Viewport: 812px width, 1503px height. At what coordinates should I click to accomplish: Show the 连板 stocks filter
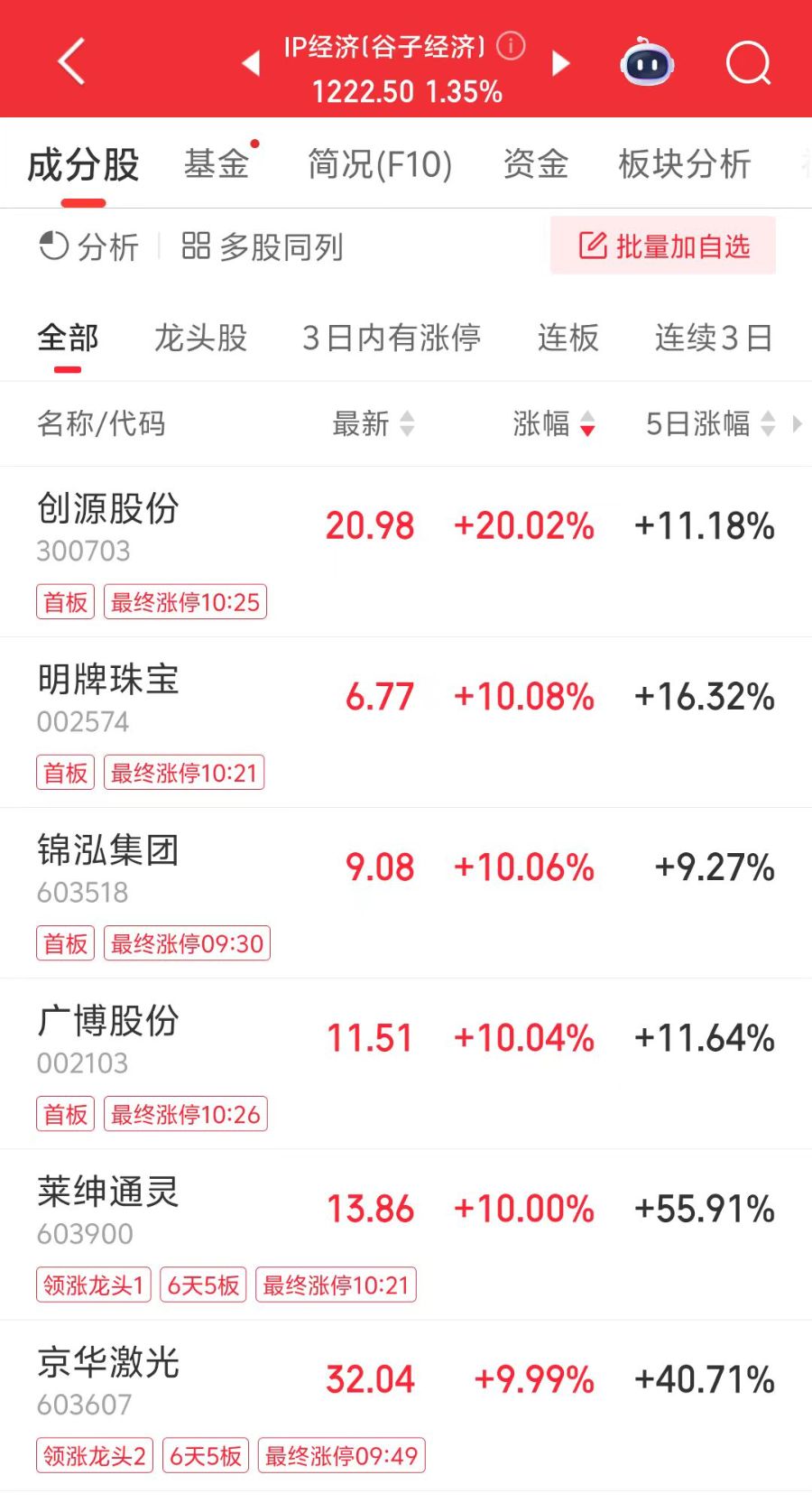point(567,339)
